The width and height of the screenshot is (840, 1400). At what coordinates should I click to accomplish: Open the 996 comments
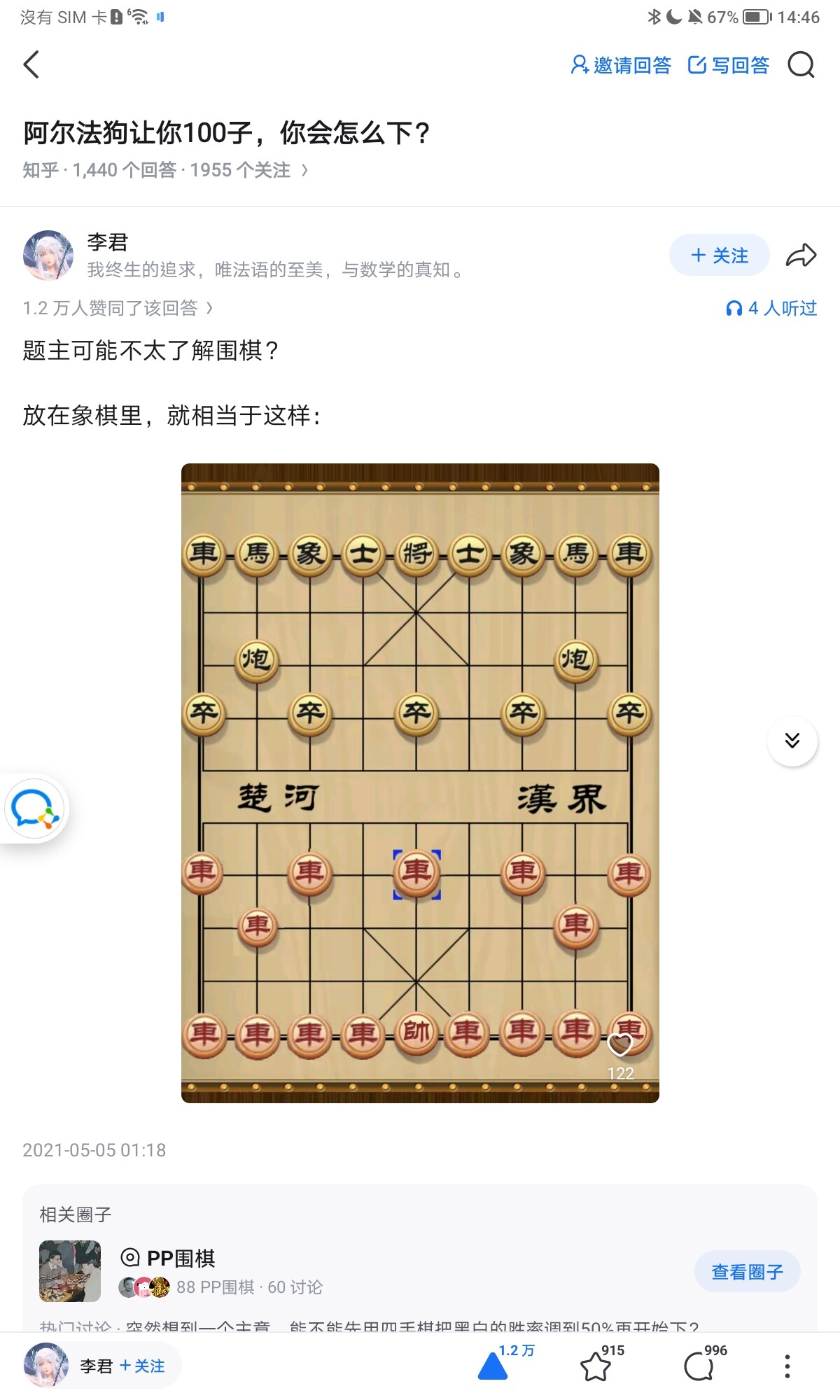tap(698, 1366)
